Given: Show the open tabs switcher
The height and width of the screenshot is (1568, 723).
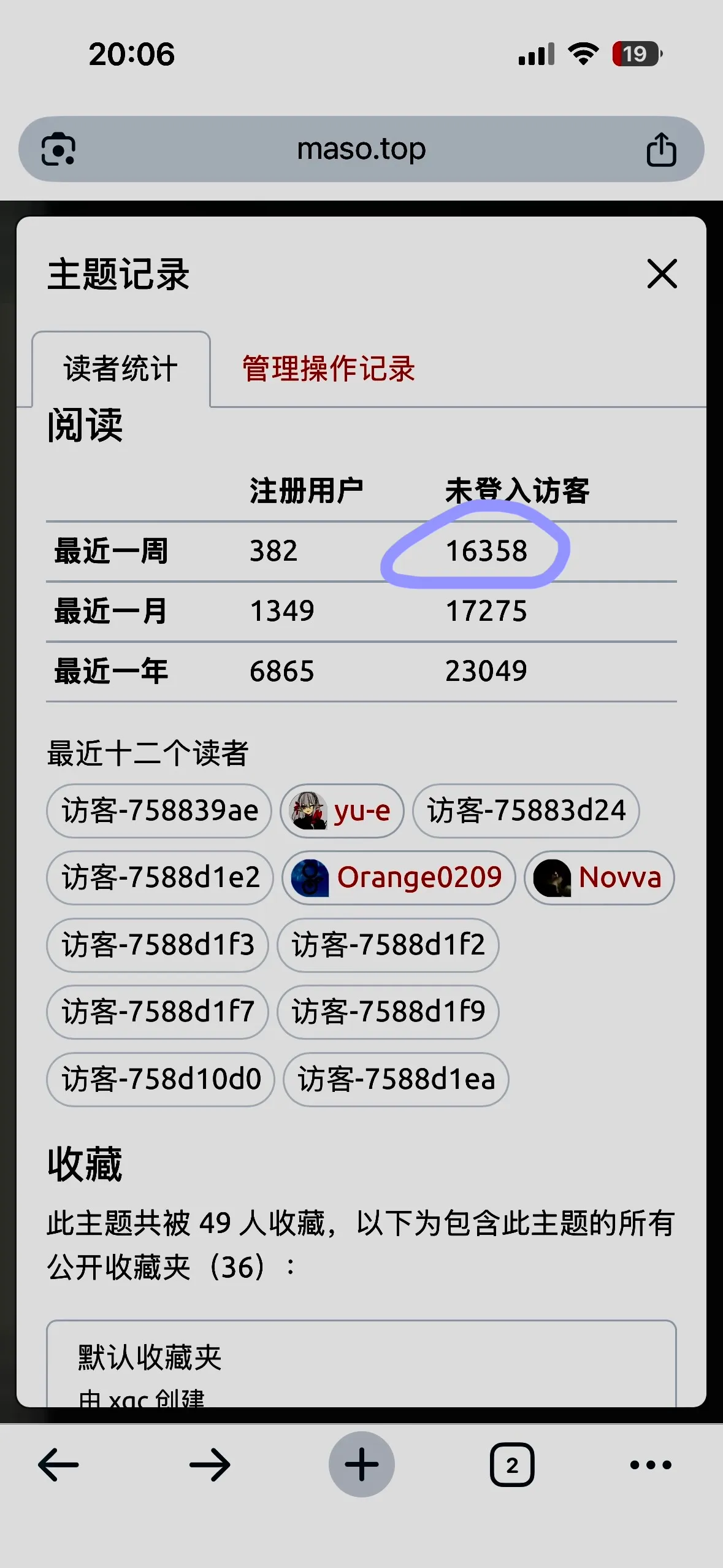Looking at the screenshot, I should [x=512, y=1465].
